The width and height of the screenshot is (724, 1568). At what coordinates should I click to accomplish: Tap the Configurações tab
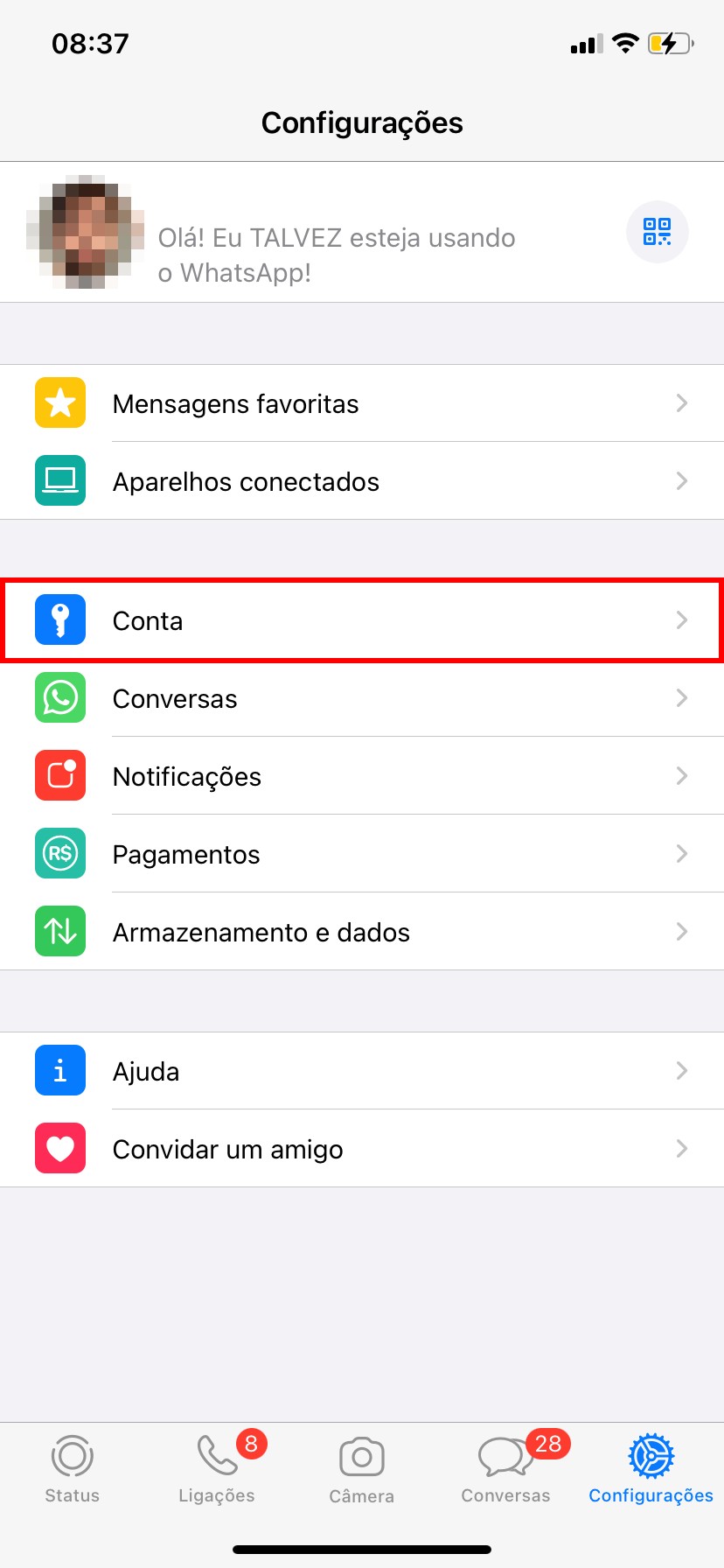point(651,1470)
